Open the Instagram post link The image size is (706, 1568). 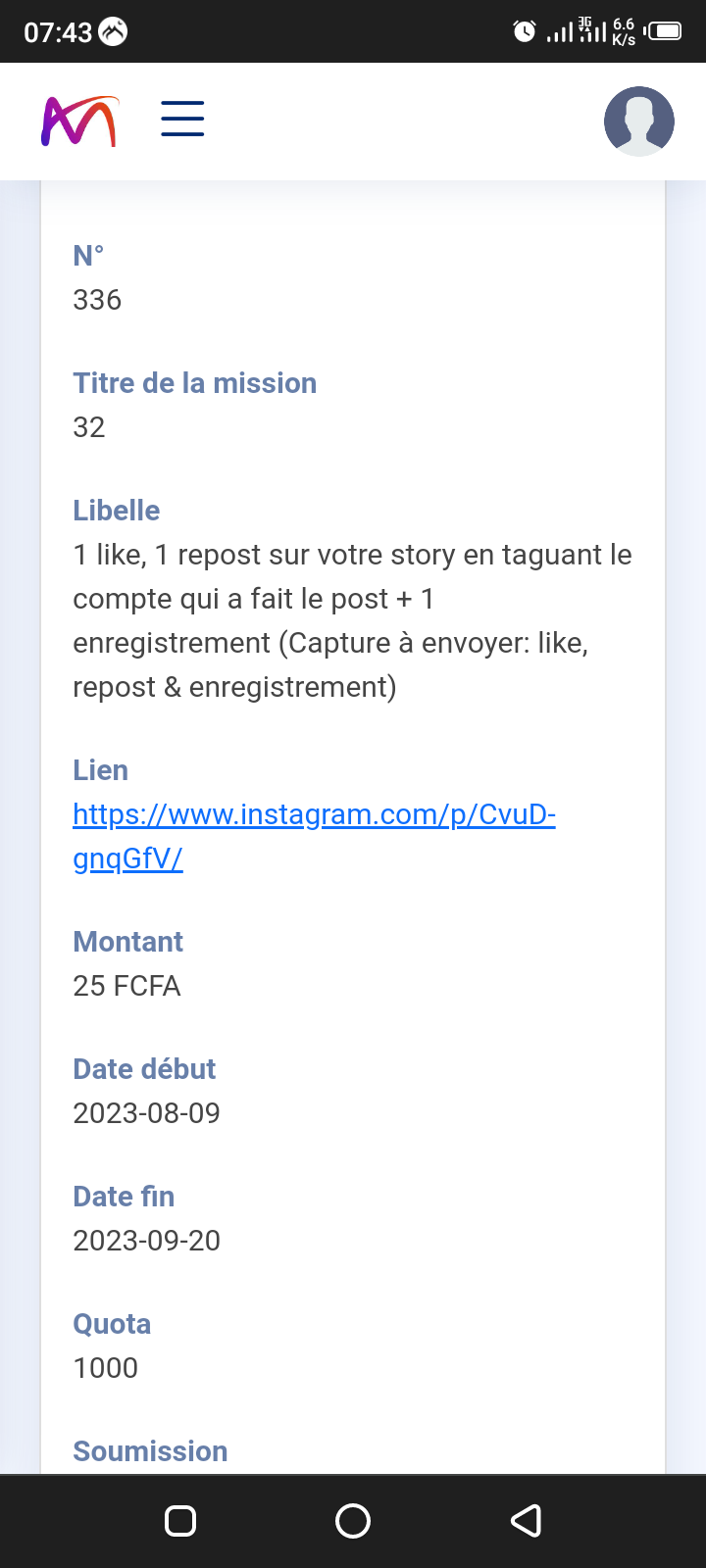(x=314, y=815)
